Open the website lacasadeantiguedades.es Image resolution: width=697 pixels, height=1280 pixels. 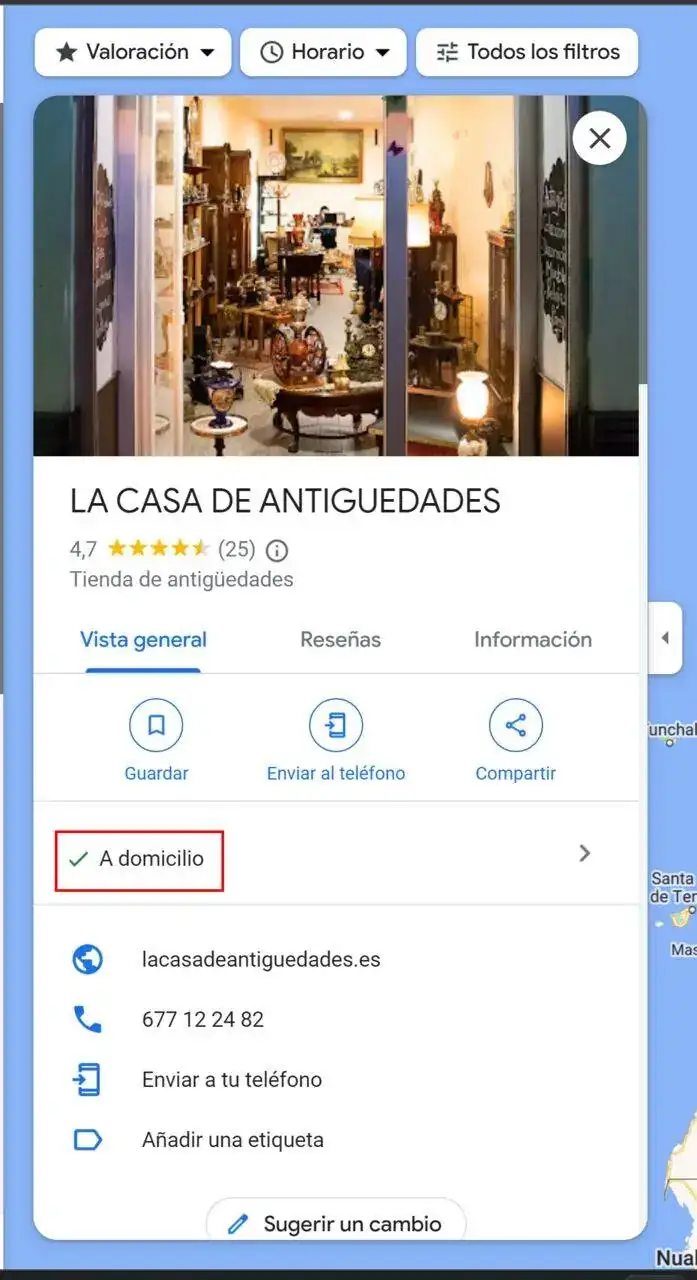pos(261,960)
